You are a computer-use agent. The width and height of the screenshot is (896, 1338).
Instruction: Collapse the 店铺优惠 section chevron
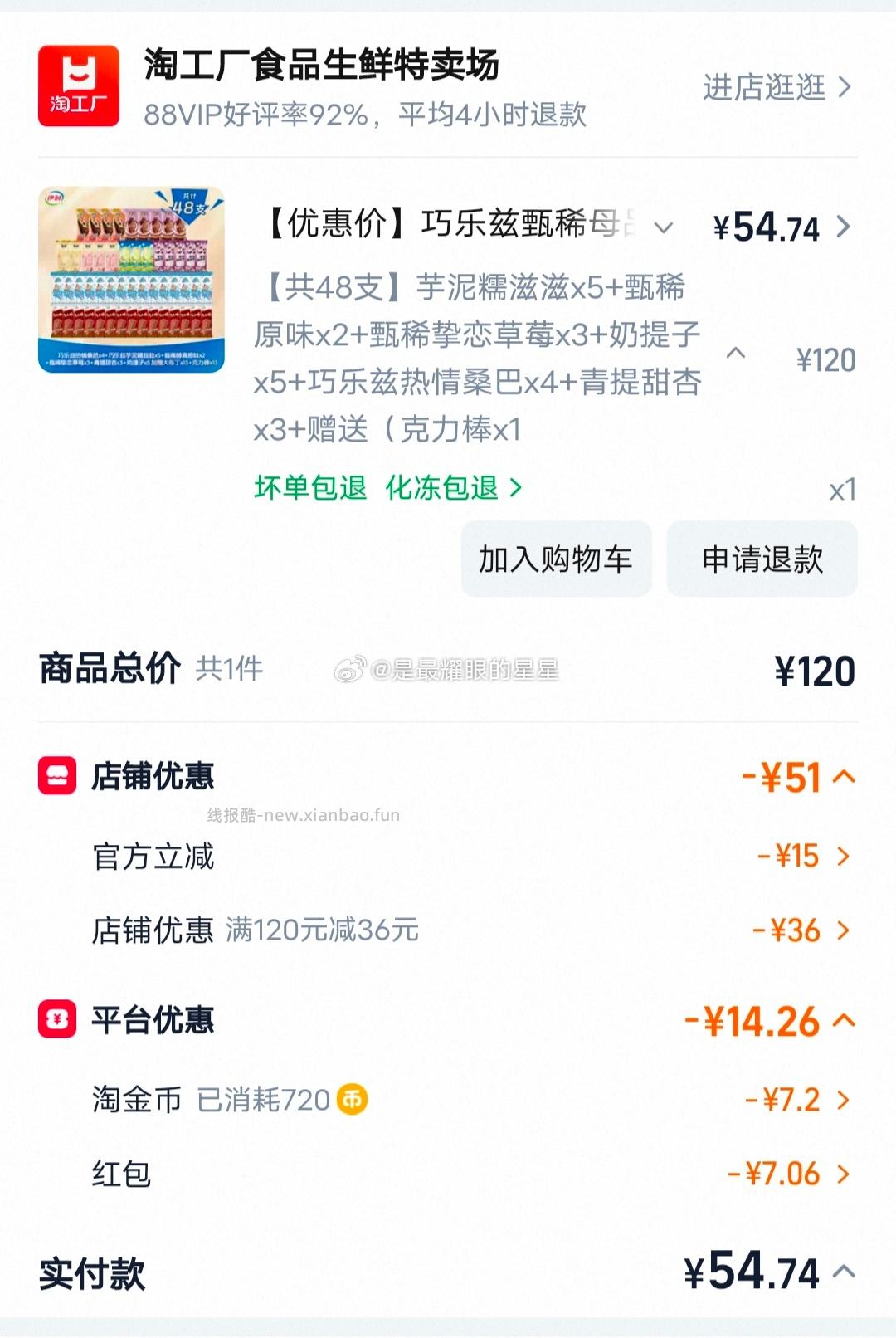845,774
